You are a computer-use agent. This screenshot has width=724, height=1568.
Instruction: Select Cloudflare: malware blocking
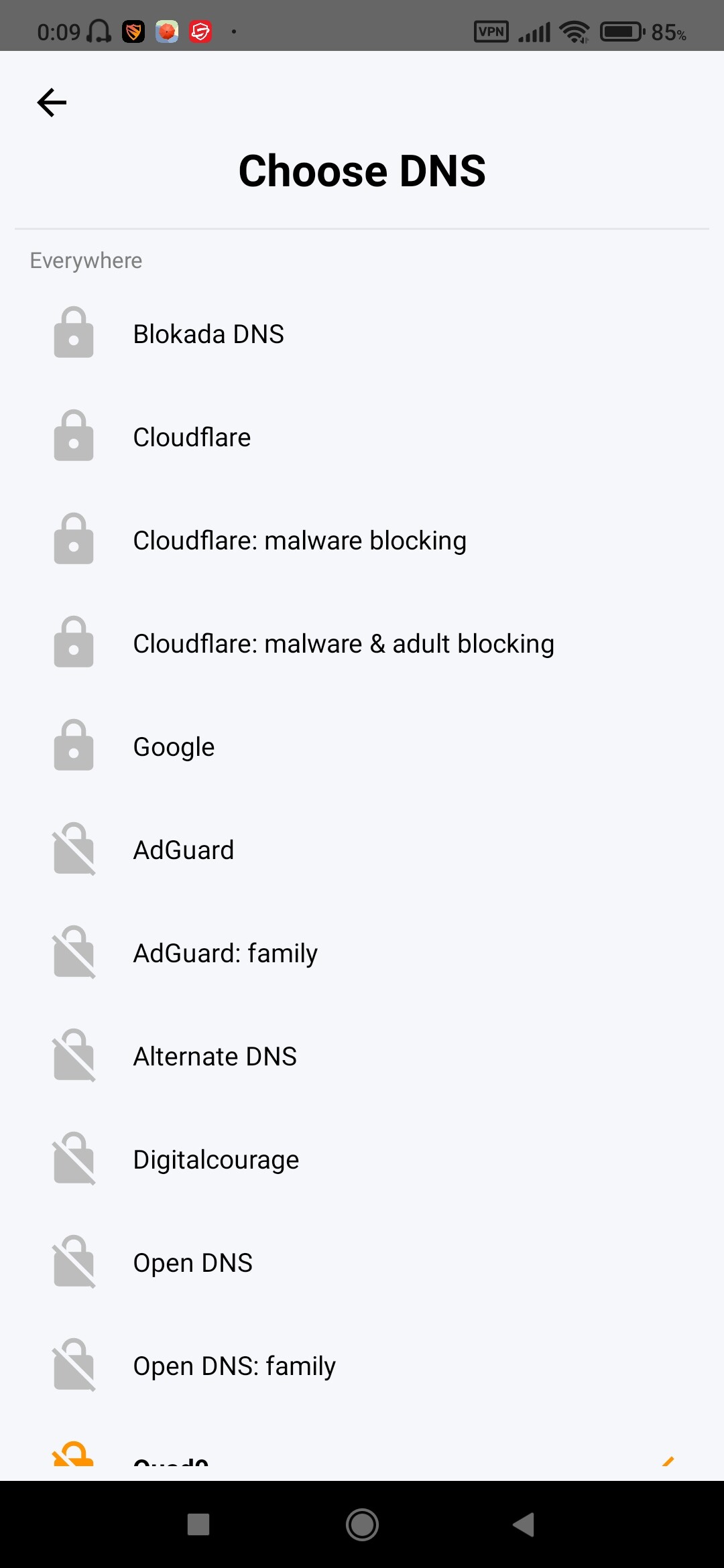tap(362, 540)
